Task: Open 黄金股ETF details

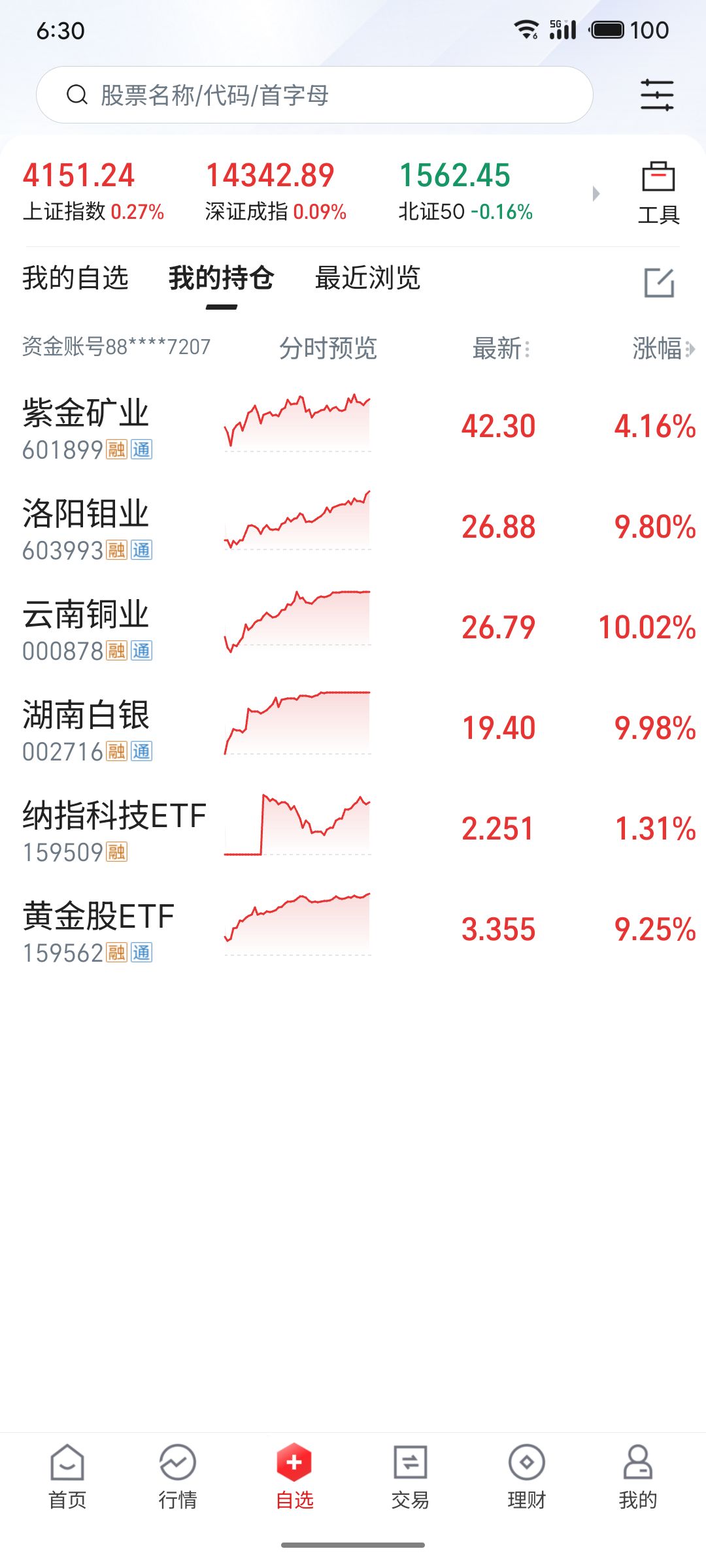Action: [x=98, y=929]
